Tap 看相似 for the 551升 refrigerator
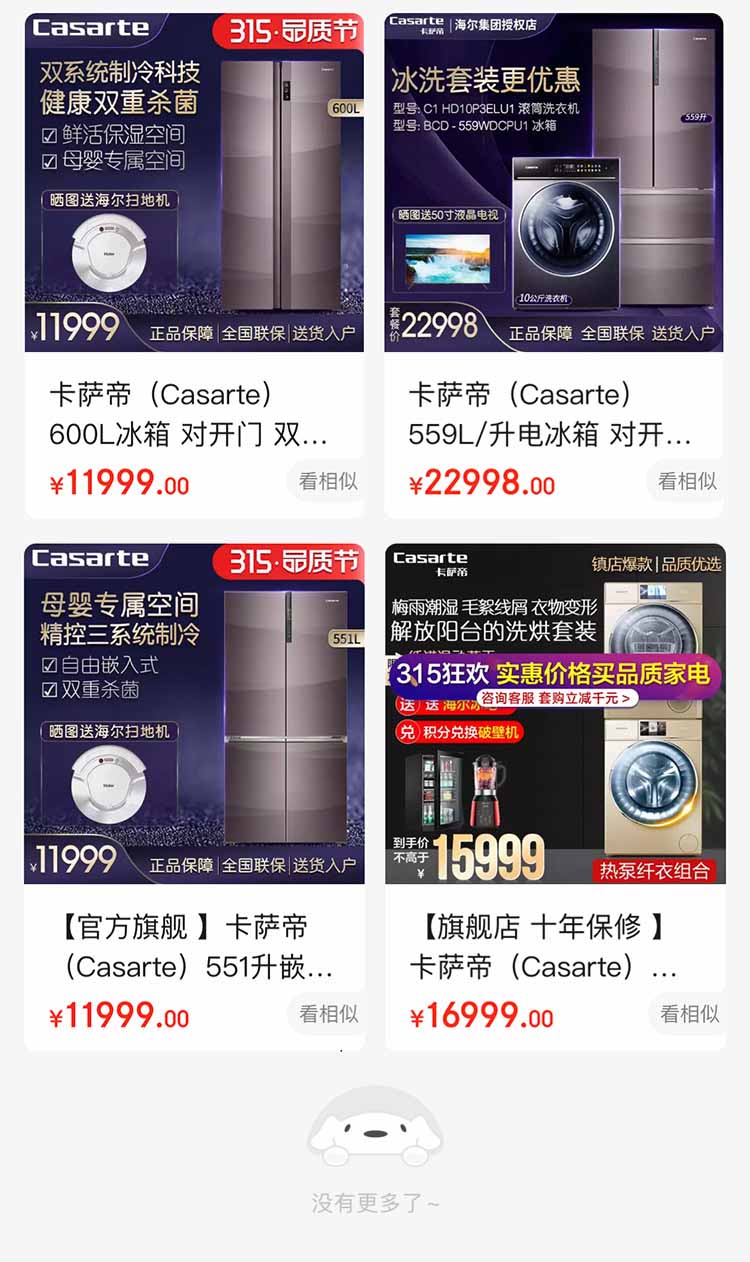 [327, 1013]
